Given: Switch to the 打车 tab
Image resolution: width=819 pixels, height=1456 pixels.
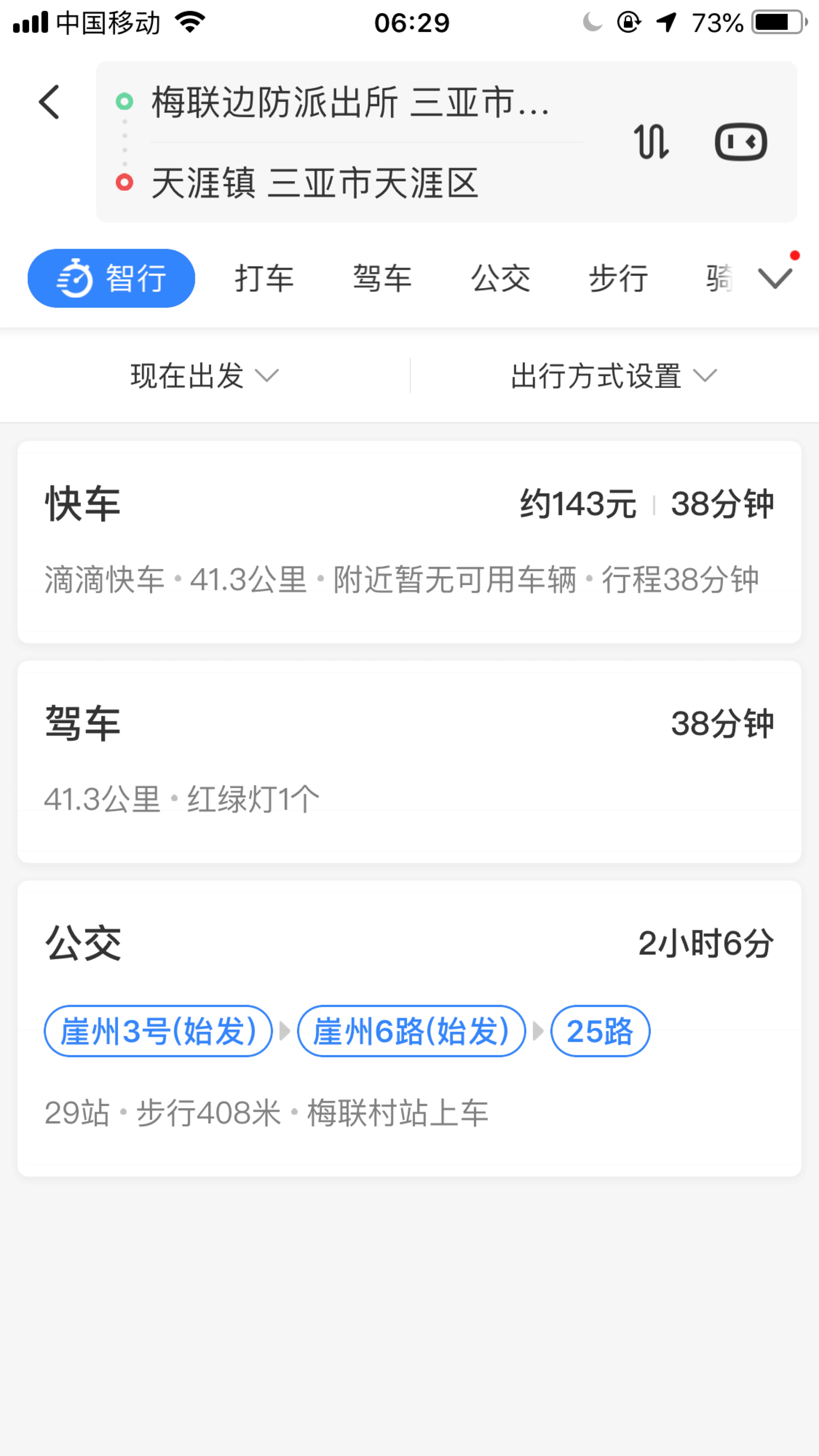Looking at the screenshot, I should (x=264, y=278).
